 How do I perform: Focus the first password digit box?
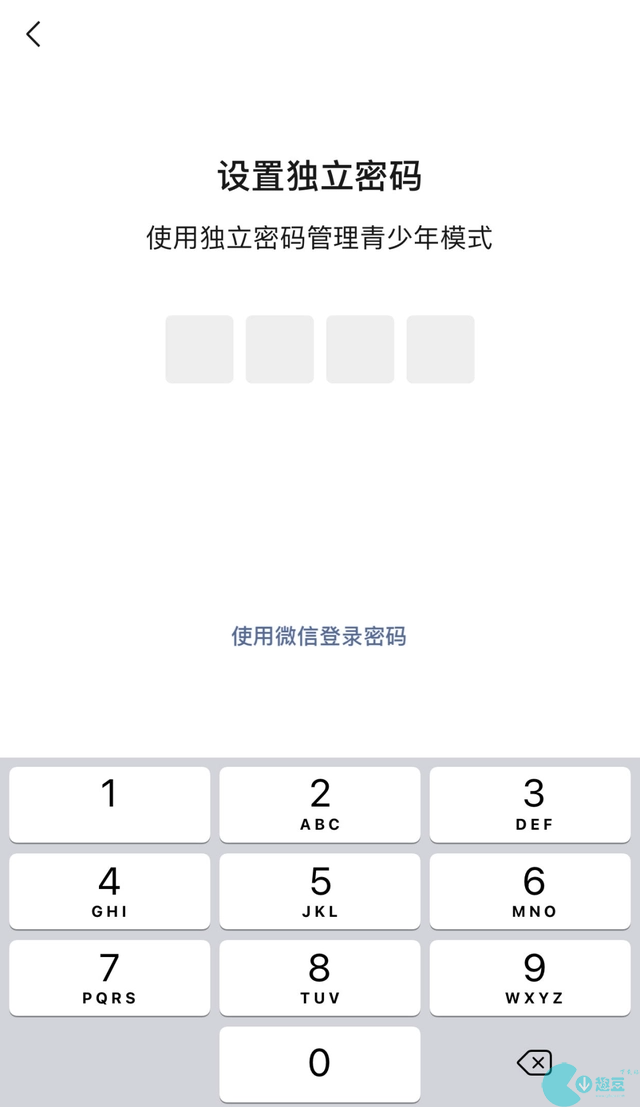pos(199,349)
